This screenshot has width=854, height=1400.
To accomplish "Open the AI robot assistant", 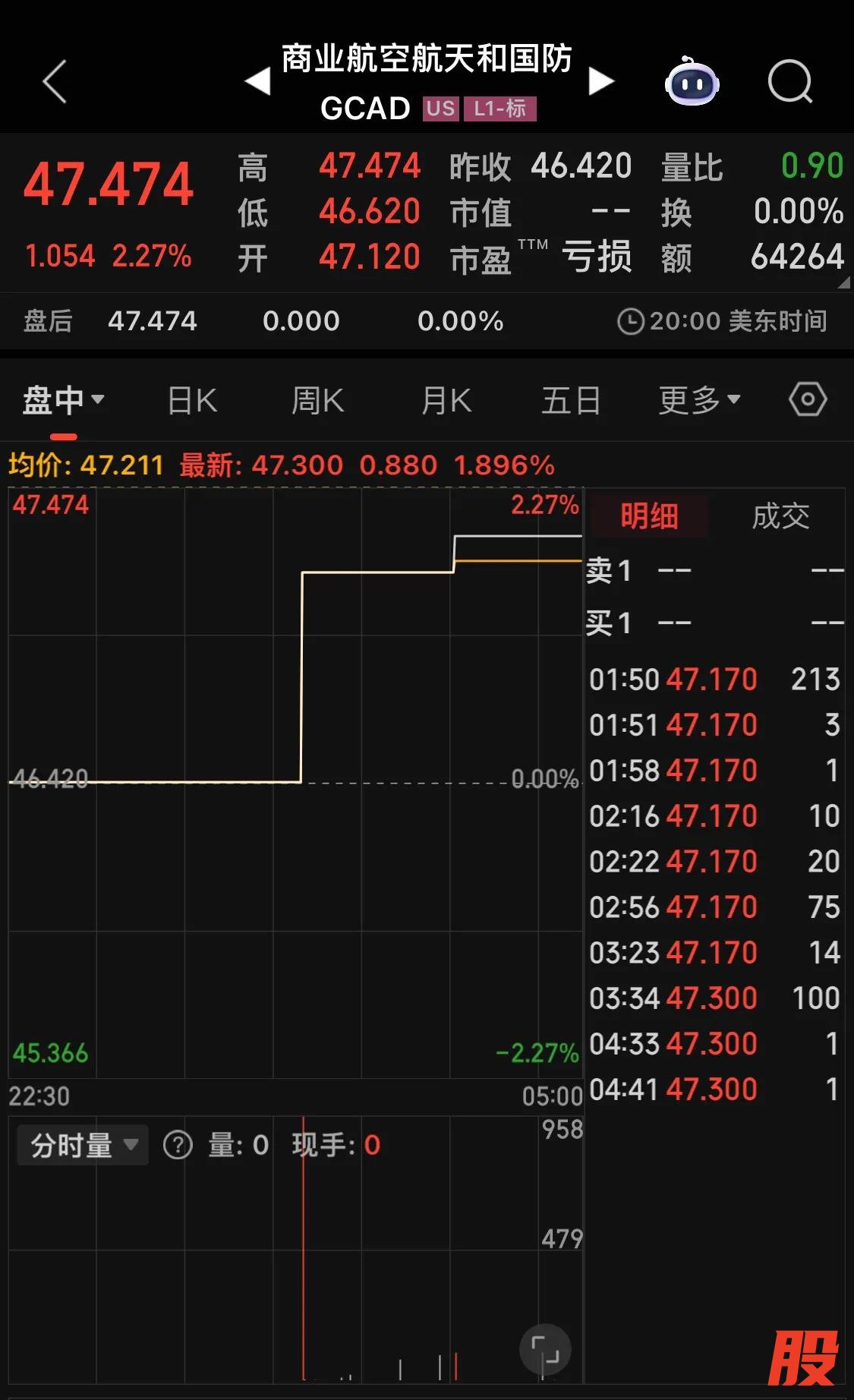I will tap(692, 82).
